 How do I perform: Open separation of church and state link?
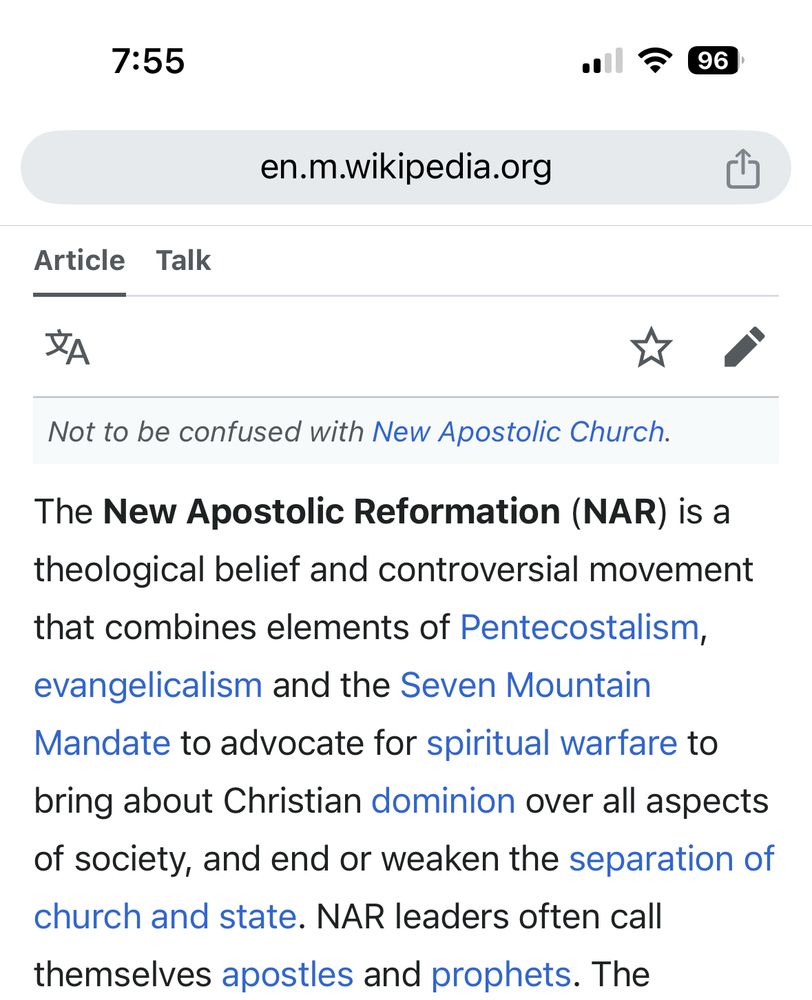click(x=671, y=859)
